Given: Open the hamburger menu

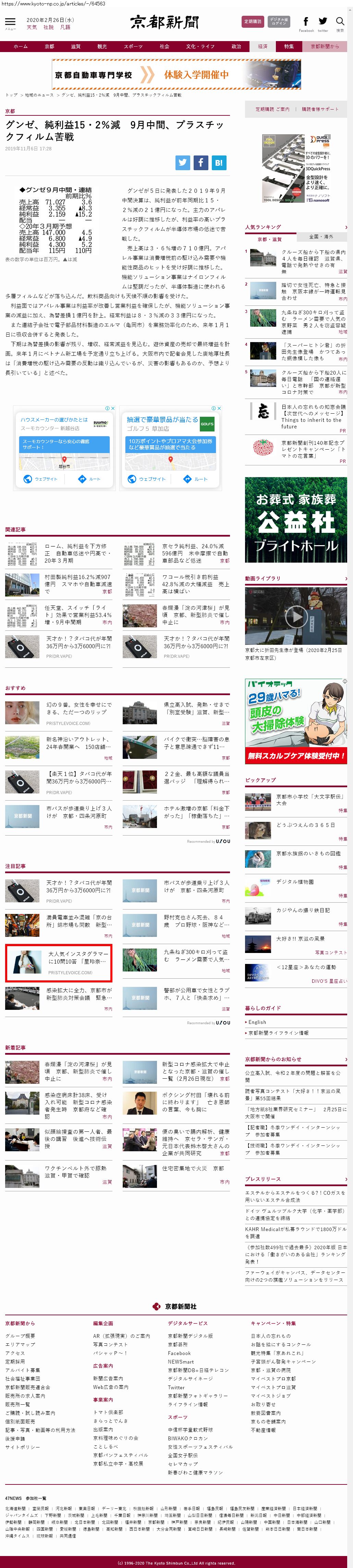Looking at the screenshot, I should coord(10,23).
